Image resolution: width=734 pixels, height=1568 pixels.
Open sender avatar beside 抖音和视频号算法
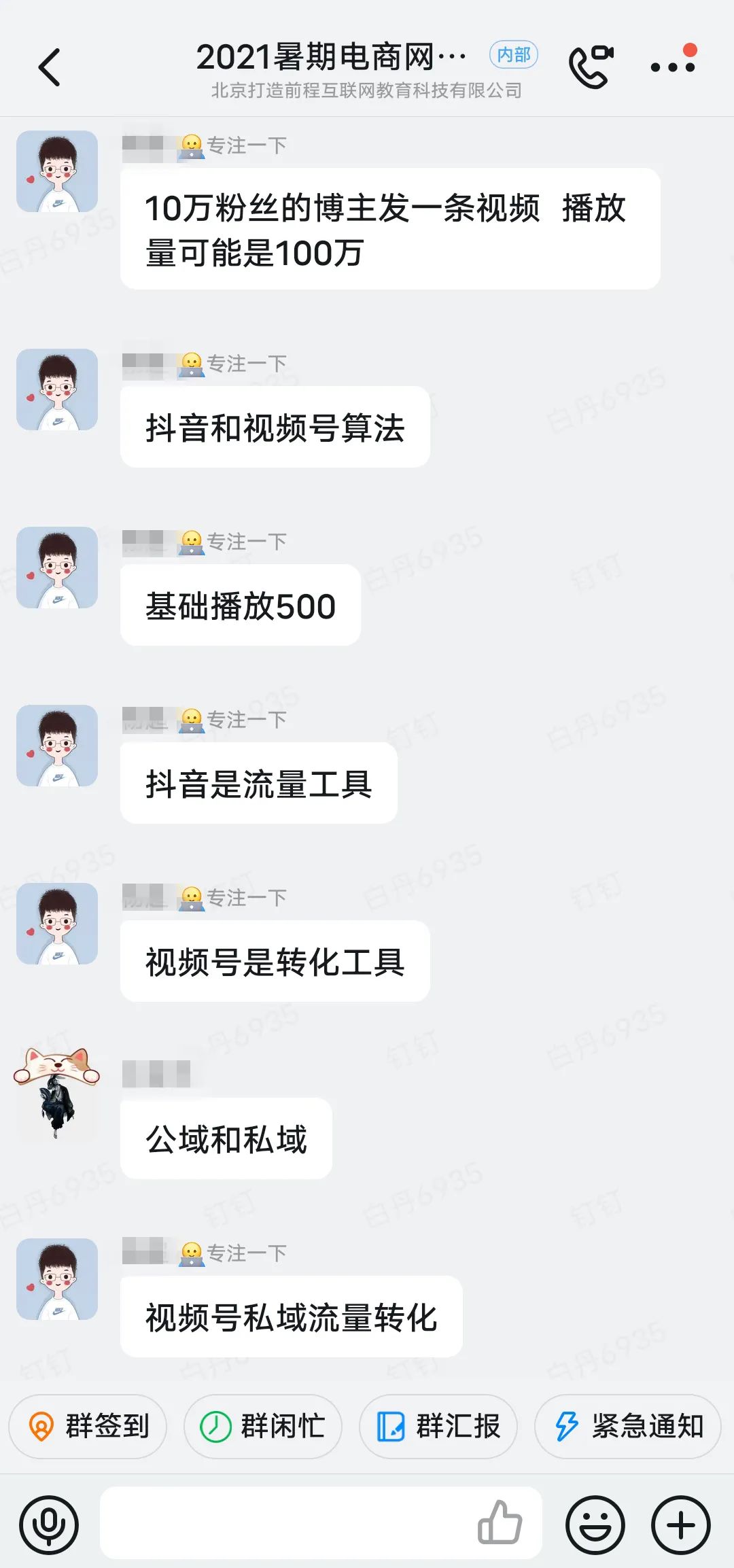[57, 389]
